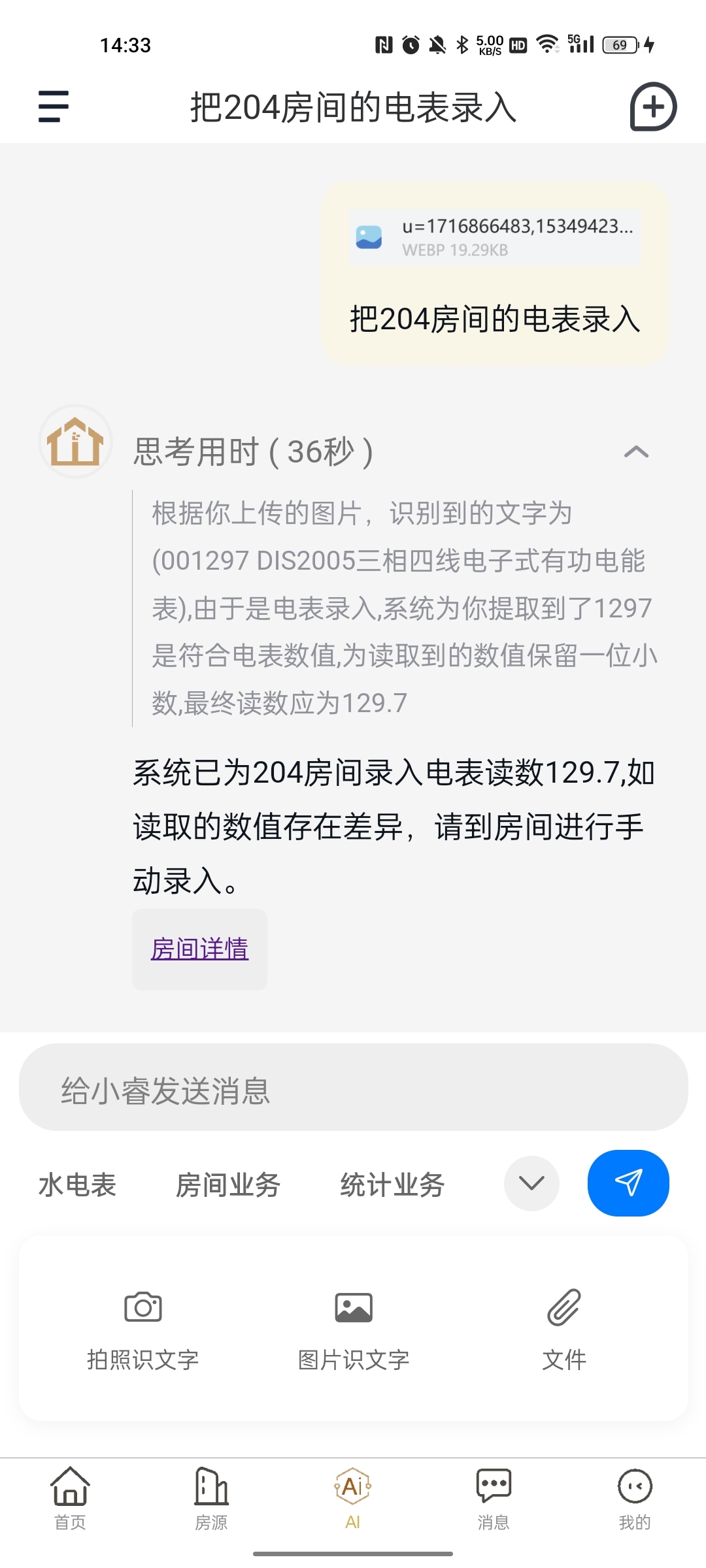Image resolution: width=706 pixels, height=1568 pixels.
Task: Select the 房间业务 quick chip
Action: (228, 1184)
